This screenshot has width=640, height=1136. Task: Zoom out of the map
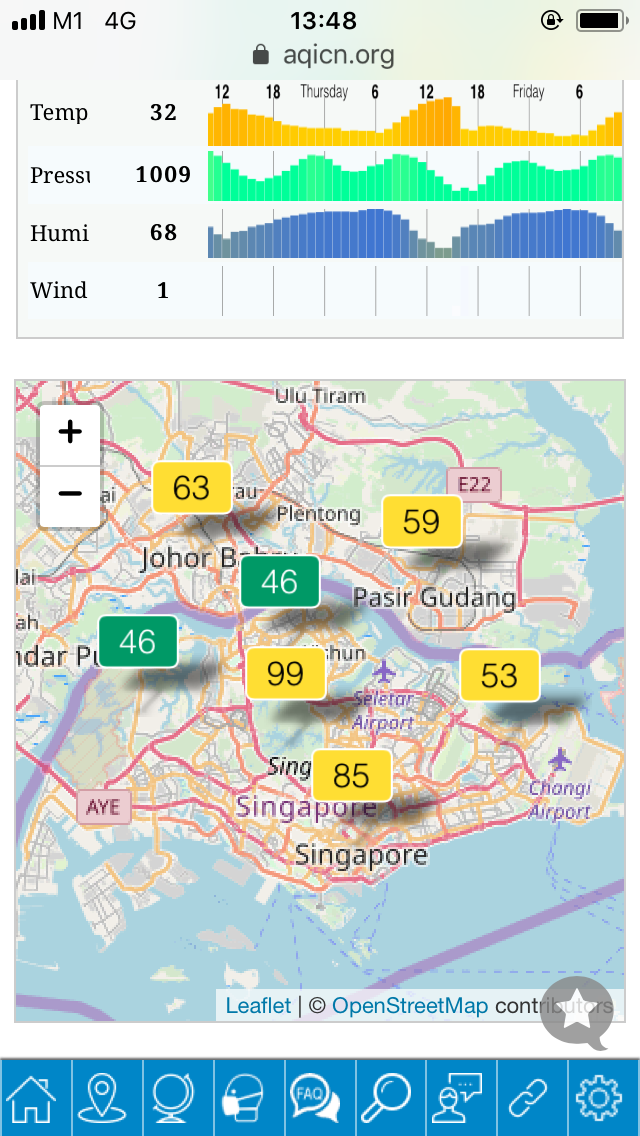click(70, 495)
